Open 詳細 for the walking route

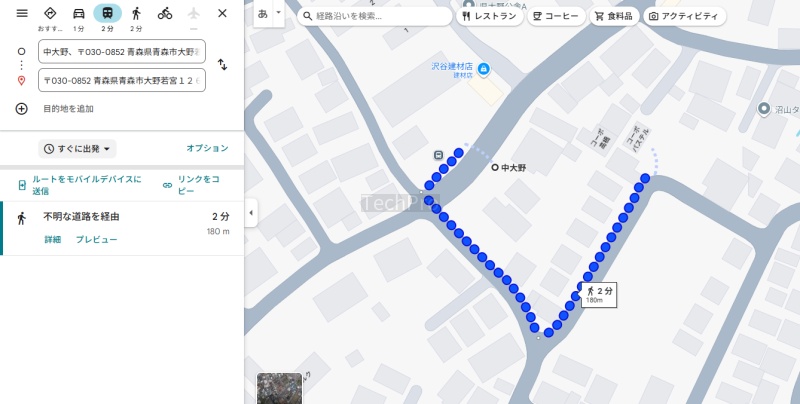coord(52,240)
